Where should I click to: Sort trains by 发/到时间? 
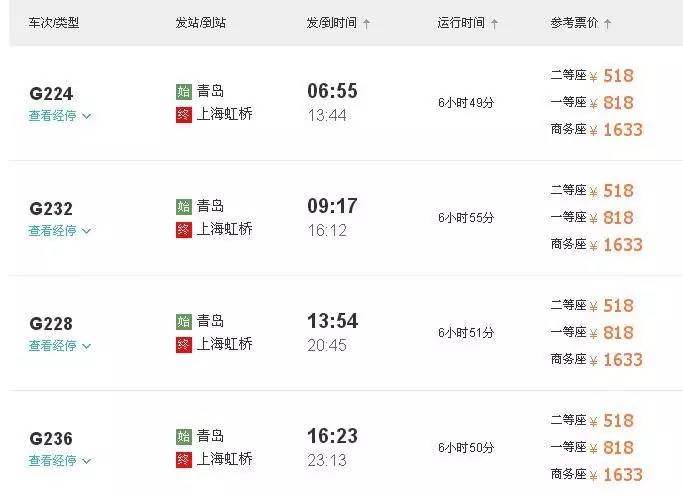point(339,23)
